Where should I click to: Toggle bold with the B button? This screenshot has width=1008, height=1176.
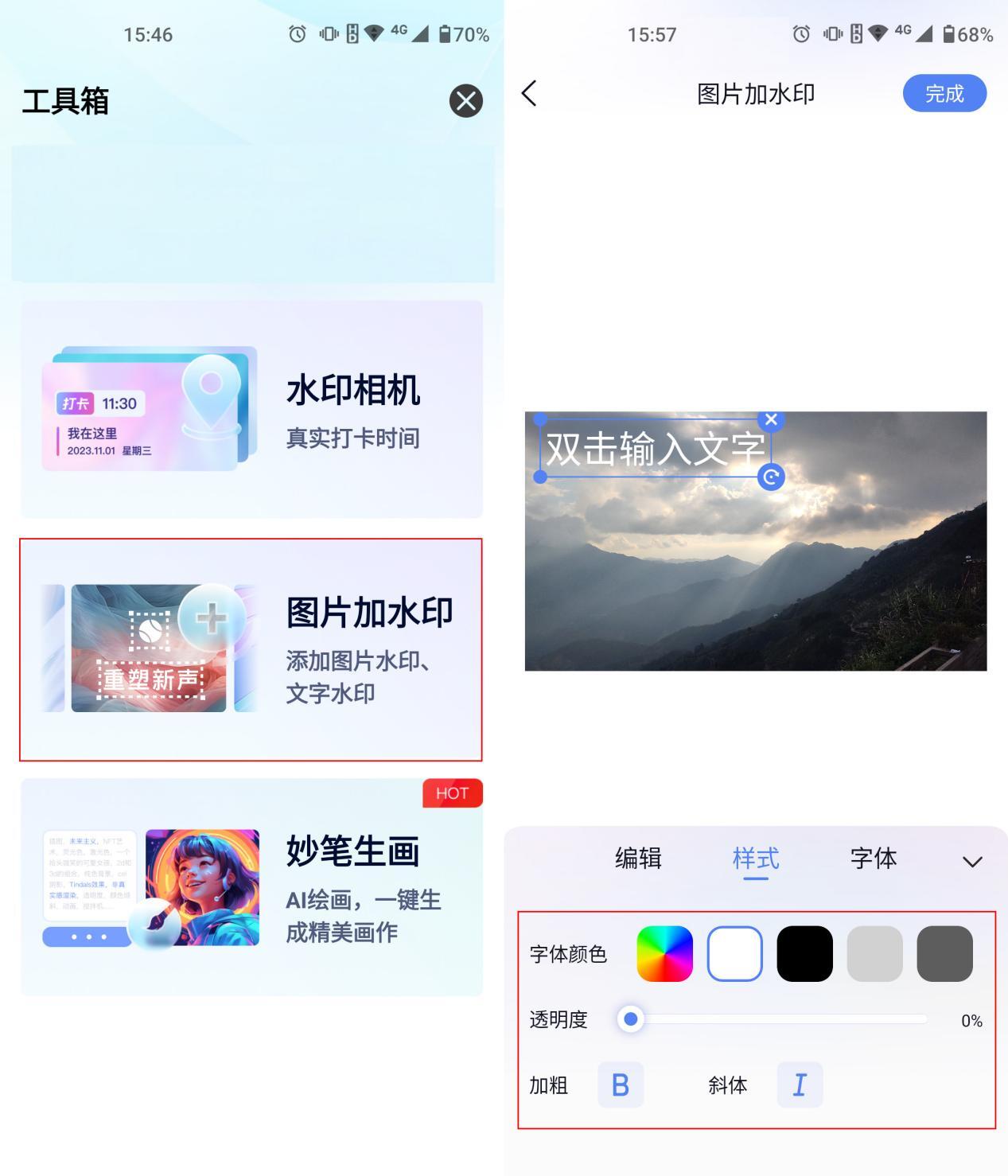coord(620,1084)
